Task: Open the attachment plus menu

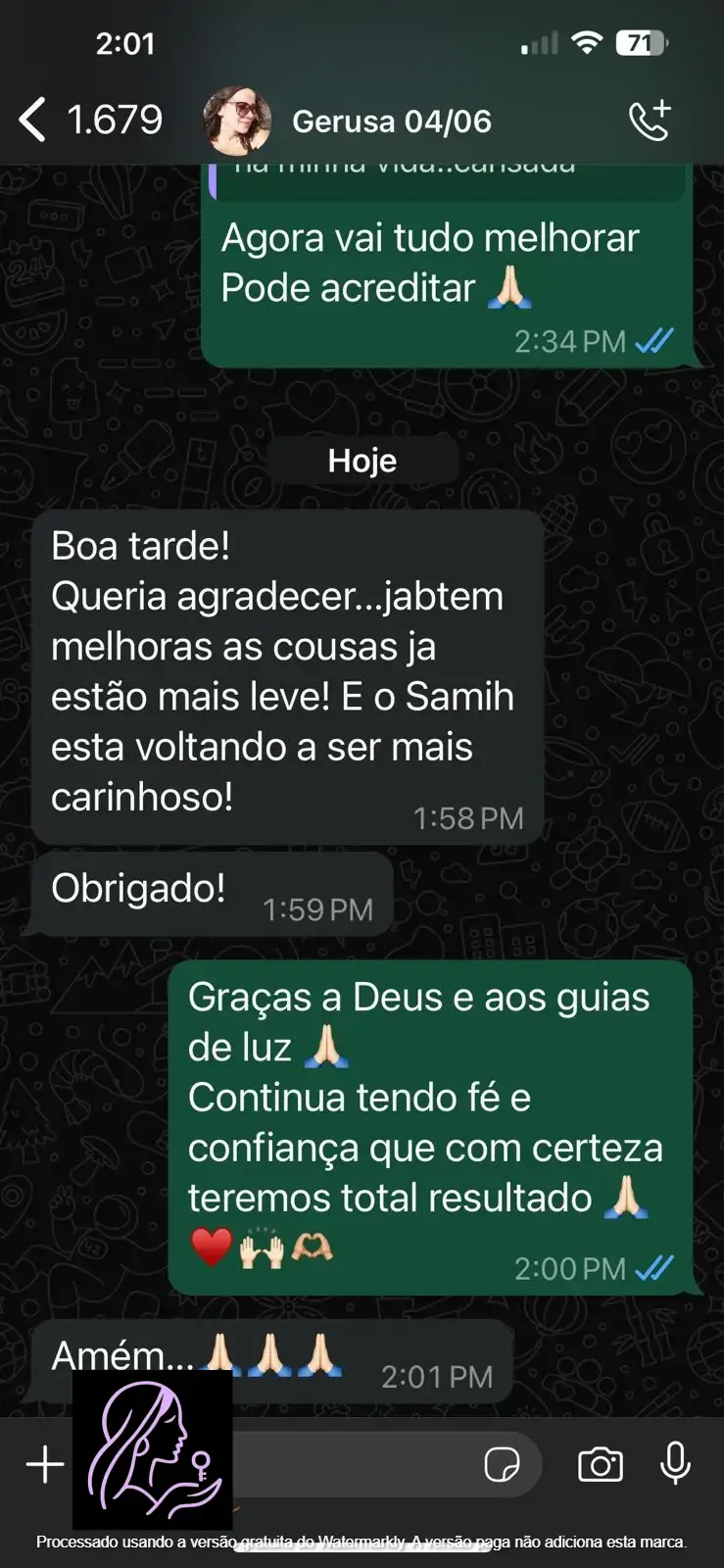Action: pos(45,1465)
